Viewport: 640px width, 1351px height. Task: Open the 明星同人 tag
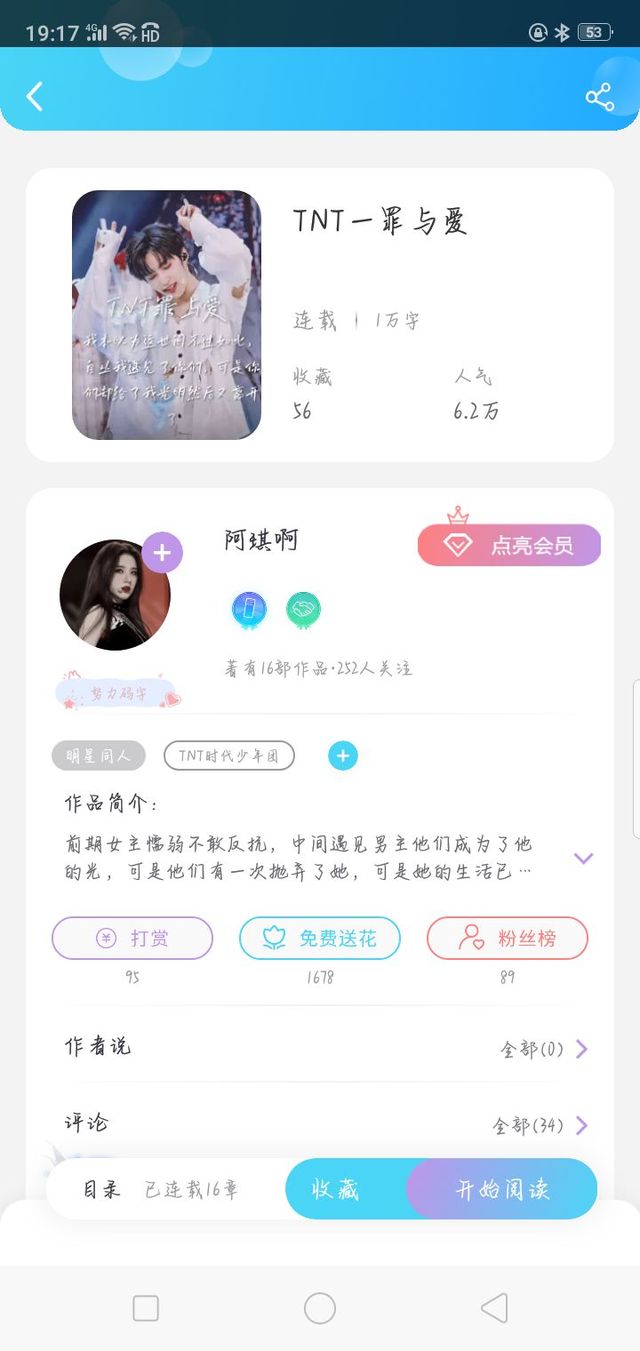(x=98, y=756)
